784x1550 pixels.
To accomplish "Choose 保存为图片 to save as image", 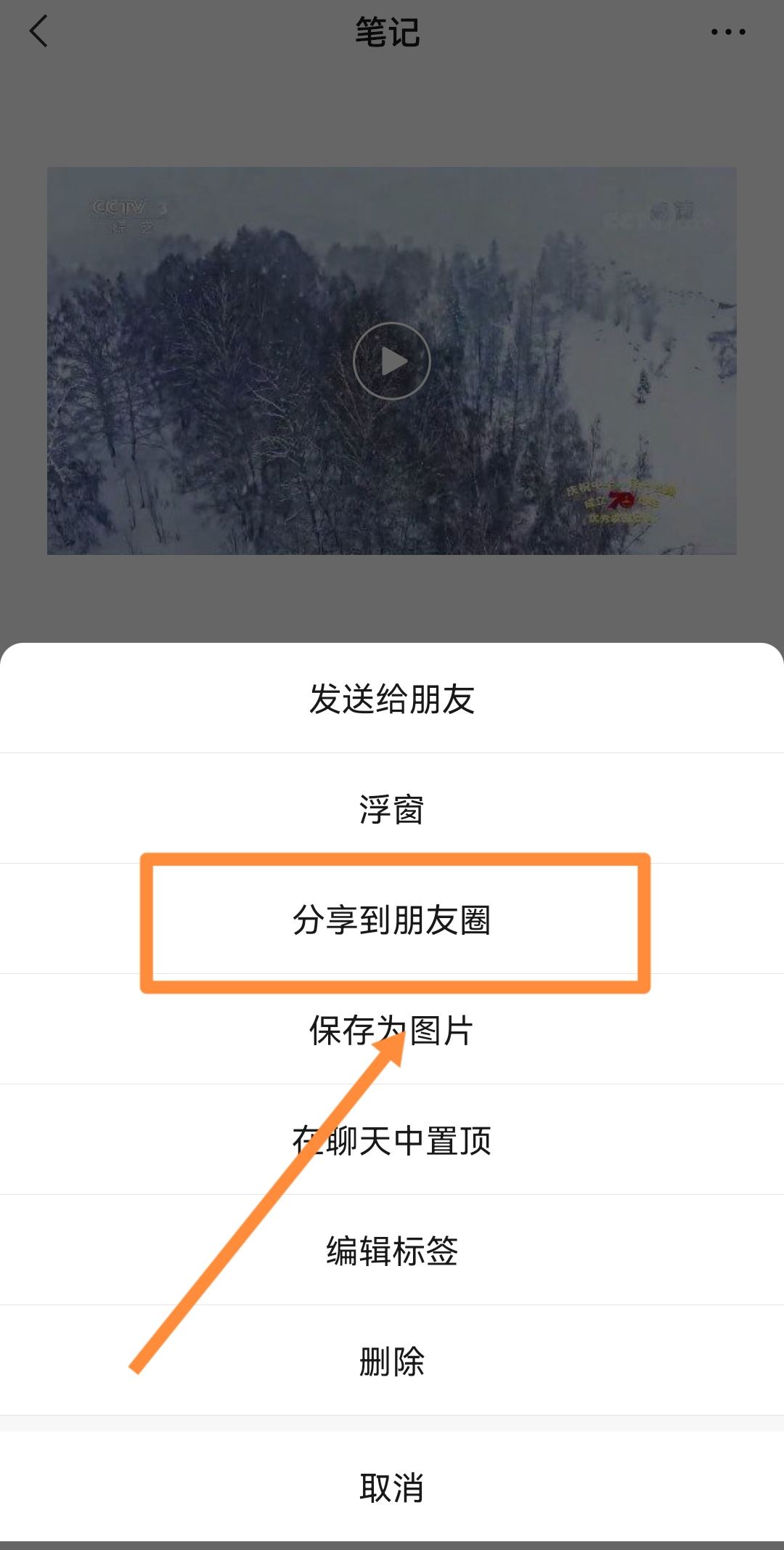I will tap(392, 1031).
